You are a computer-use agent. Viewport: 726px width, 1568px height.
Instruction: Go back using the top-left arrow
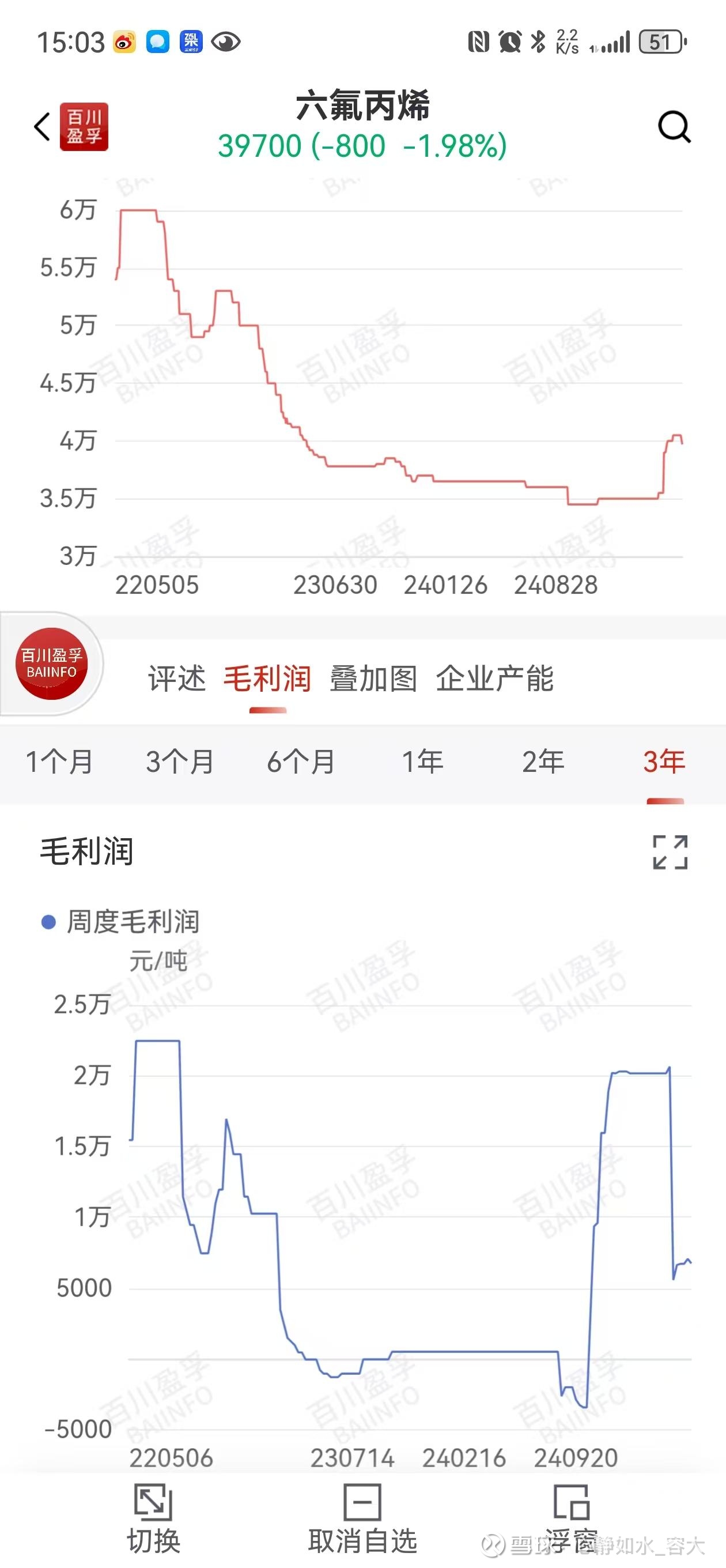(x=42, y=127)
